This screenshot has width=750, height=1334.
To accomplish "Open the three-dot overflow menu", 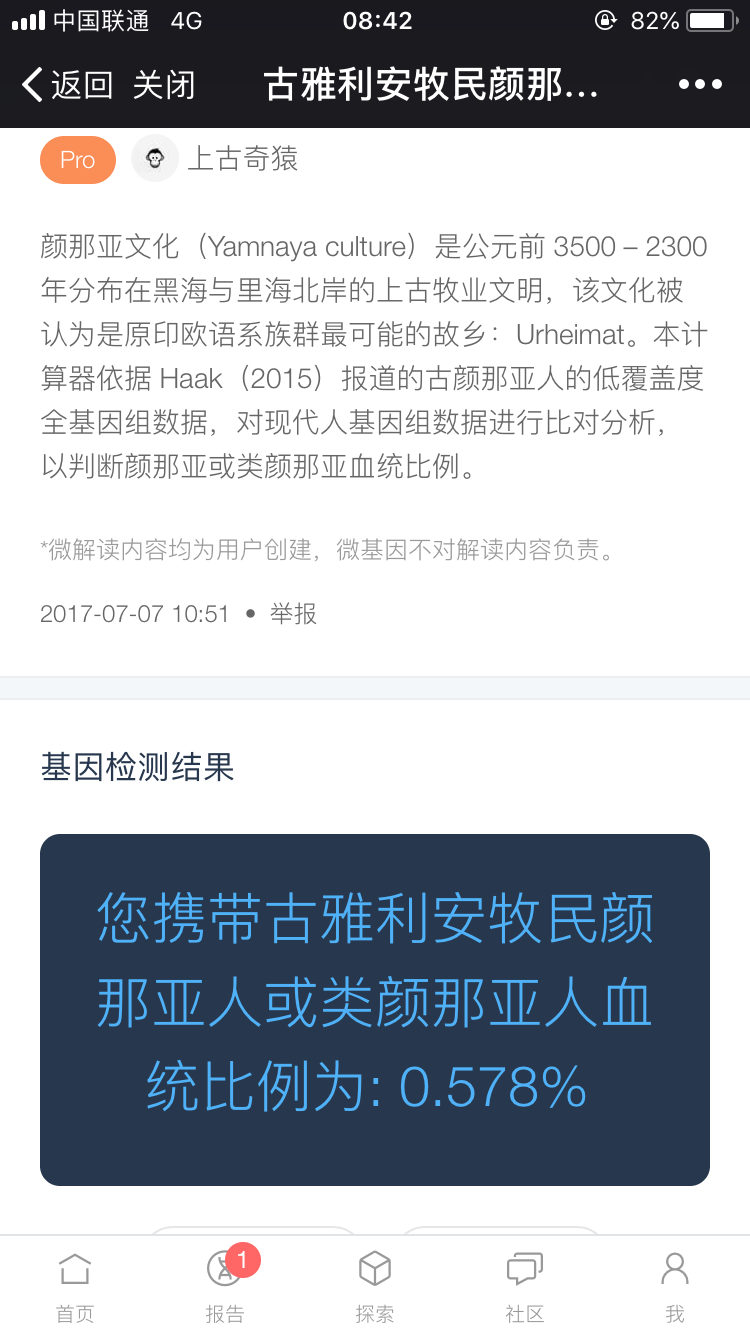I will pyautogui.click(x=700, y=85).
